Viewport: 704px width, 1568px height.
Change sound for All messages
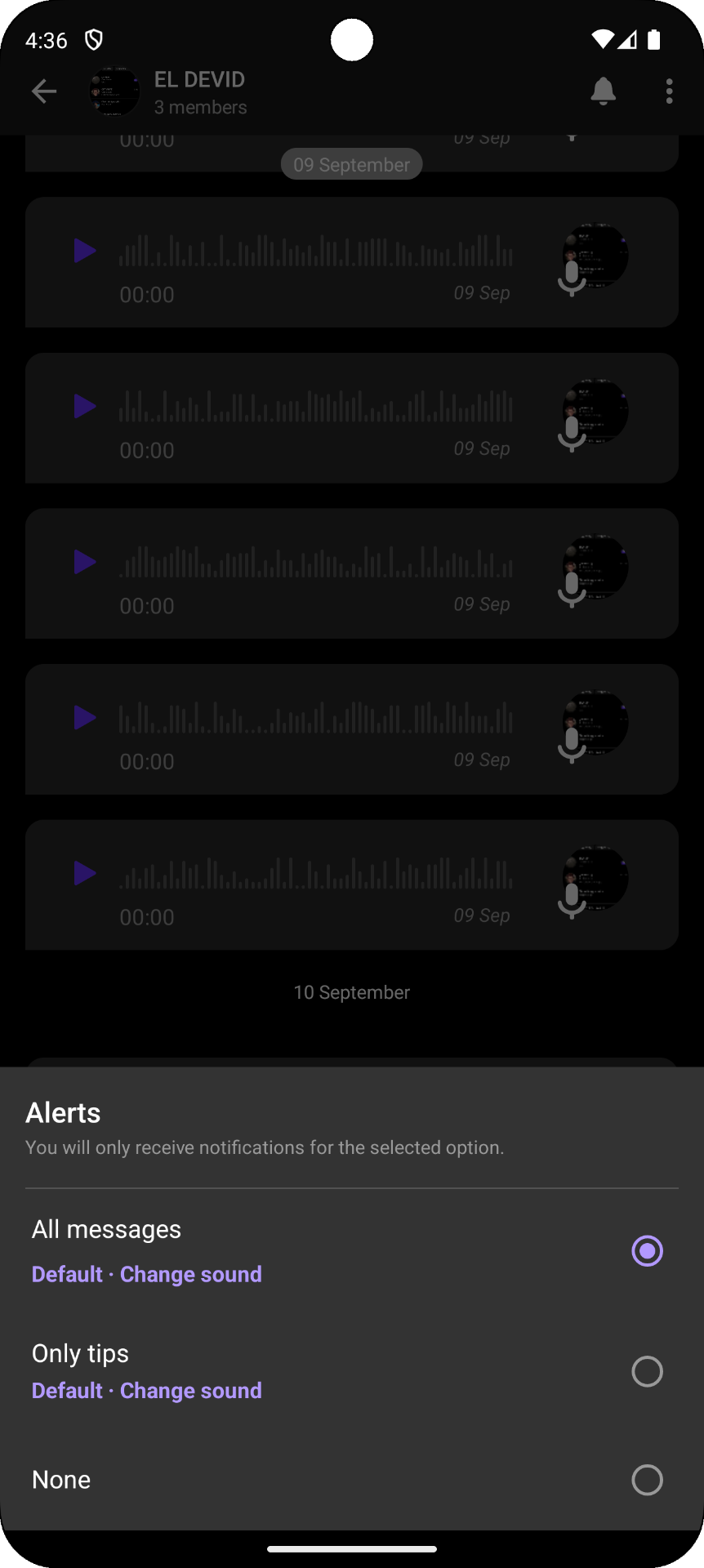click(x=190, y=1274)
